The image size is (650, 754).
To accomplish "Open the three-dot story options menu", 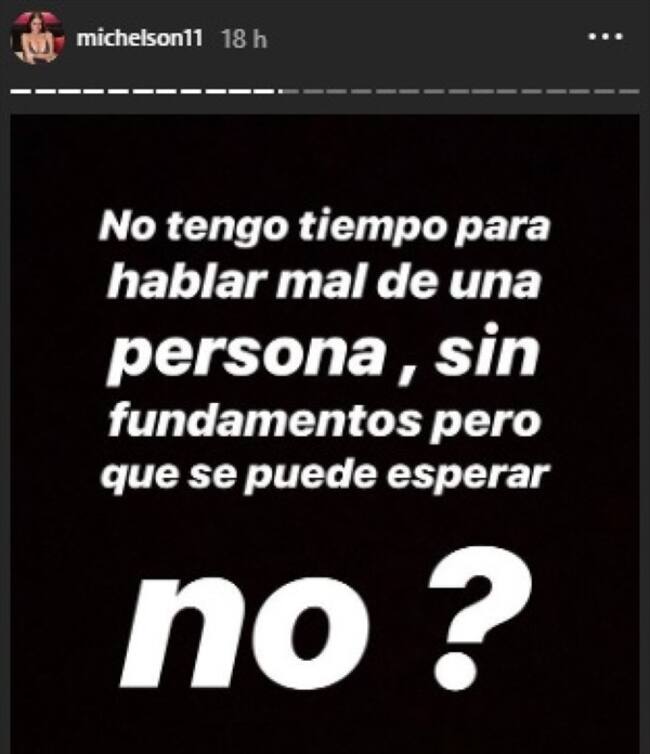I will pyautogui.click(x=606, y=37).
